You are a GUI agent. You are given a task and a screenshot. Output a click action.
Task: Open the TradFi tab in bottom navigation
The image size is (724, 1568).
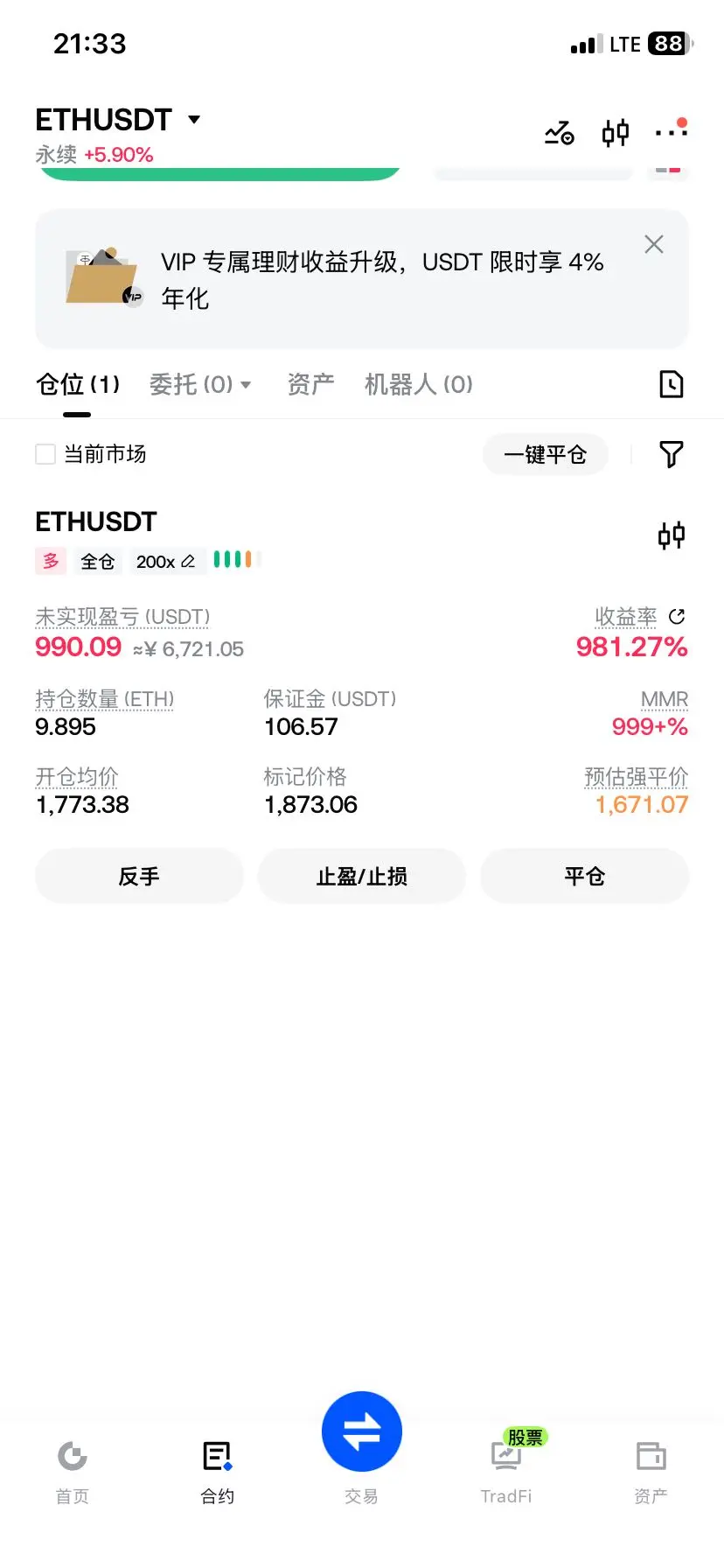506,1472
